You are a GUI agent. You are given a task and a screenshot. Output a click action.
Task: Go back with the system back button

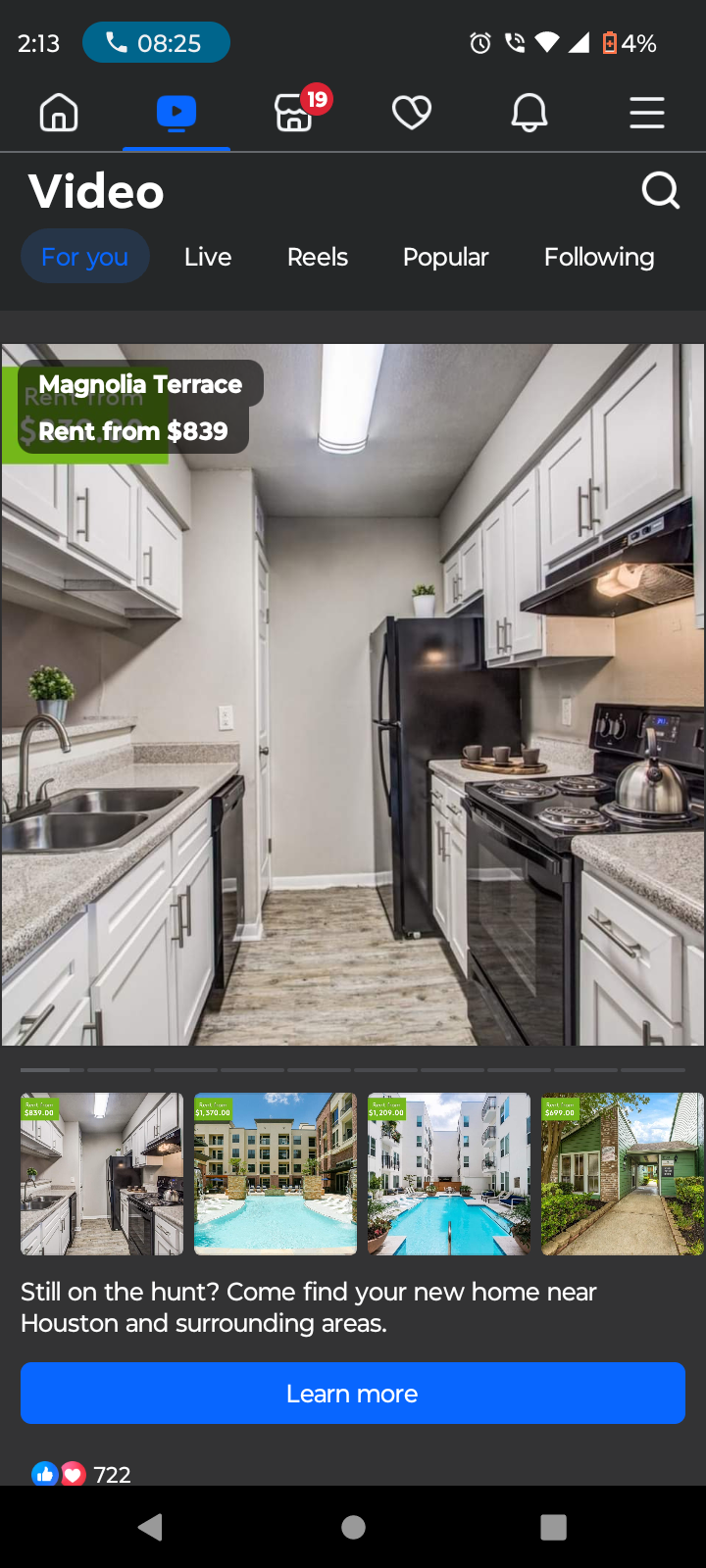point(151,1527)
